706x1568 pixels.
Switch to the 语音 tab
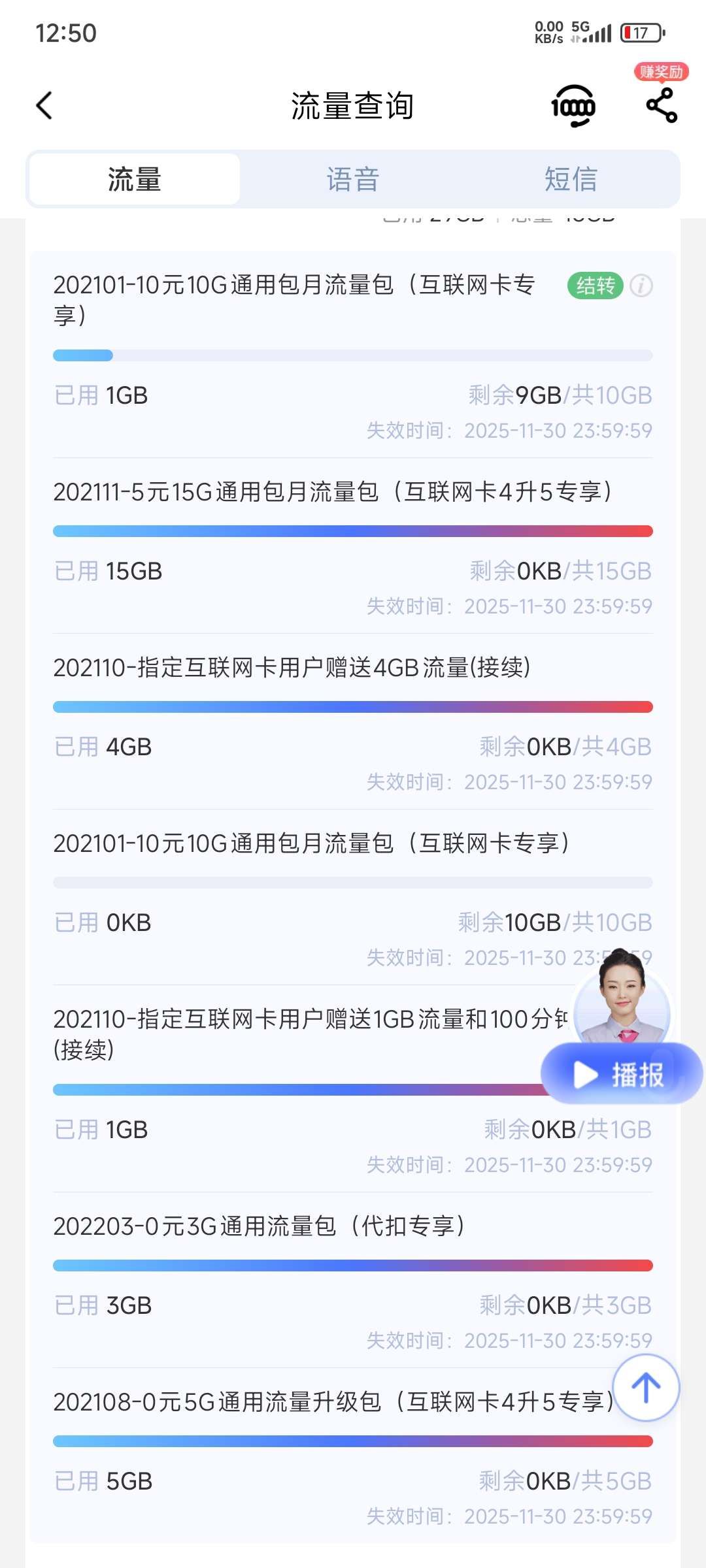353,180
